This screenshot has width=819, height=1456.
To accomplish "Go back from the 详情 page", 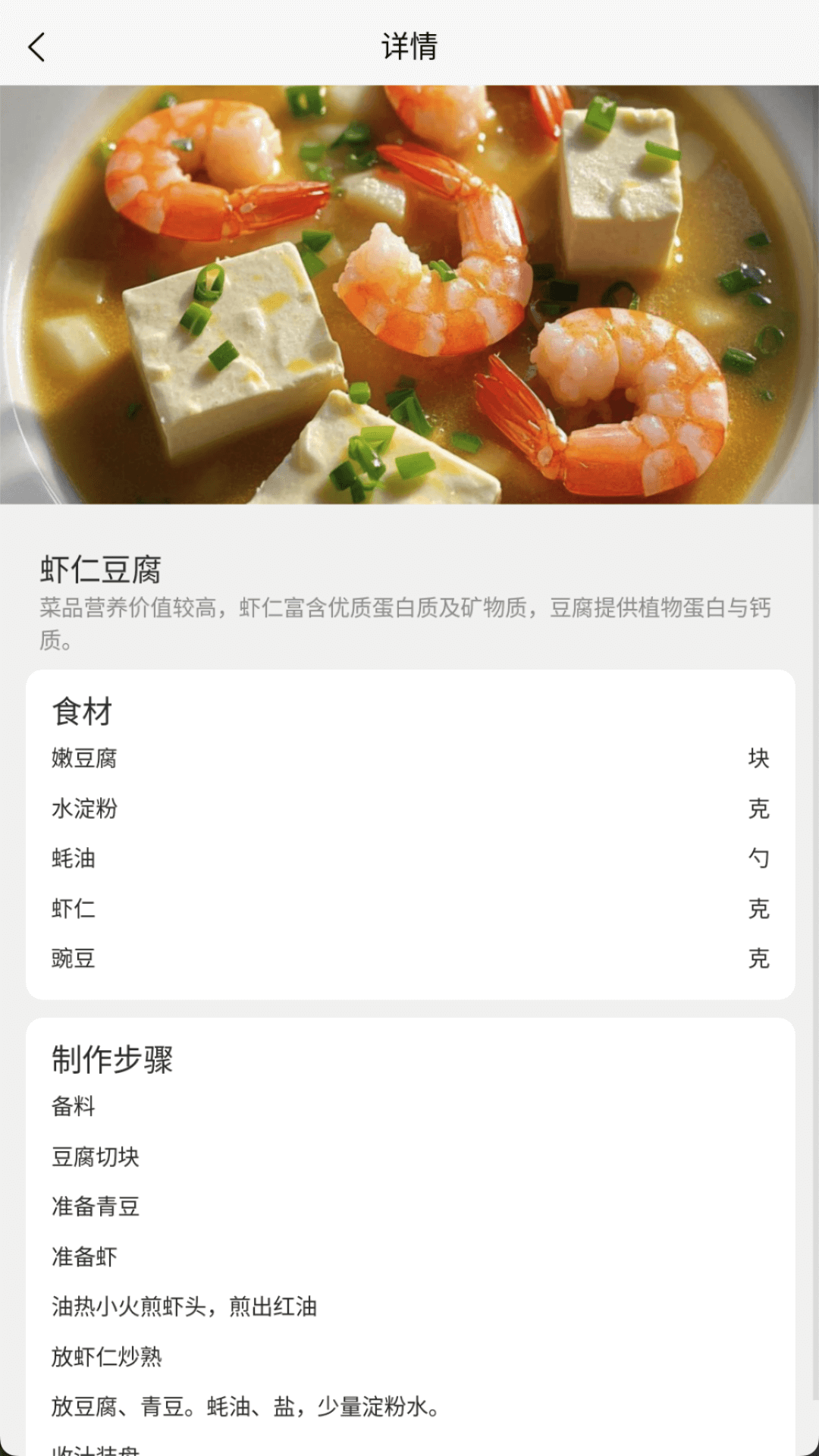I will 36,47.
